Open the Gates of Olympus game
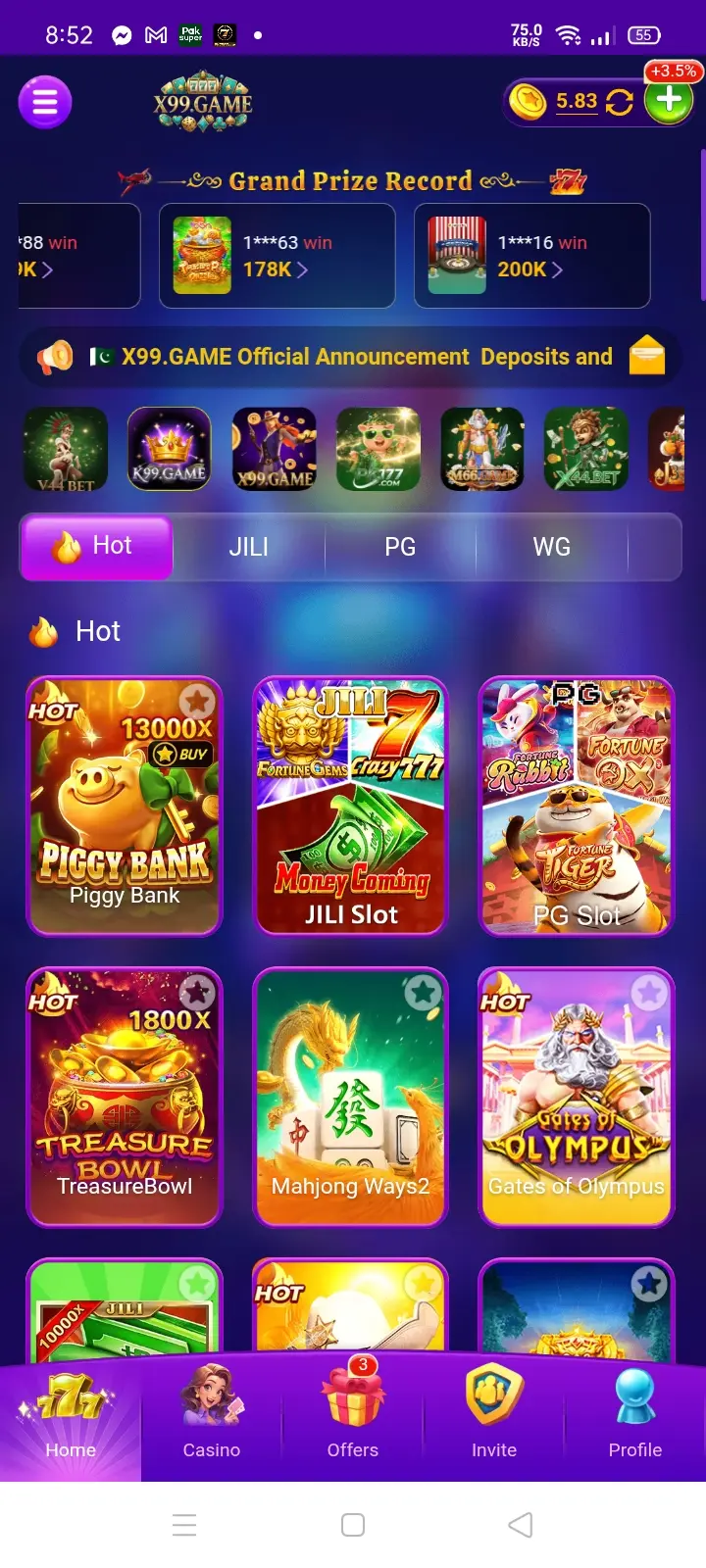The image size is (706, 1568). tap(577, 1098)
